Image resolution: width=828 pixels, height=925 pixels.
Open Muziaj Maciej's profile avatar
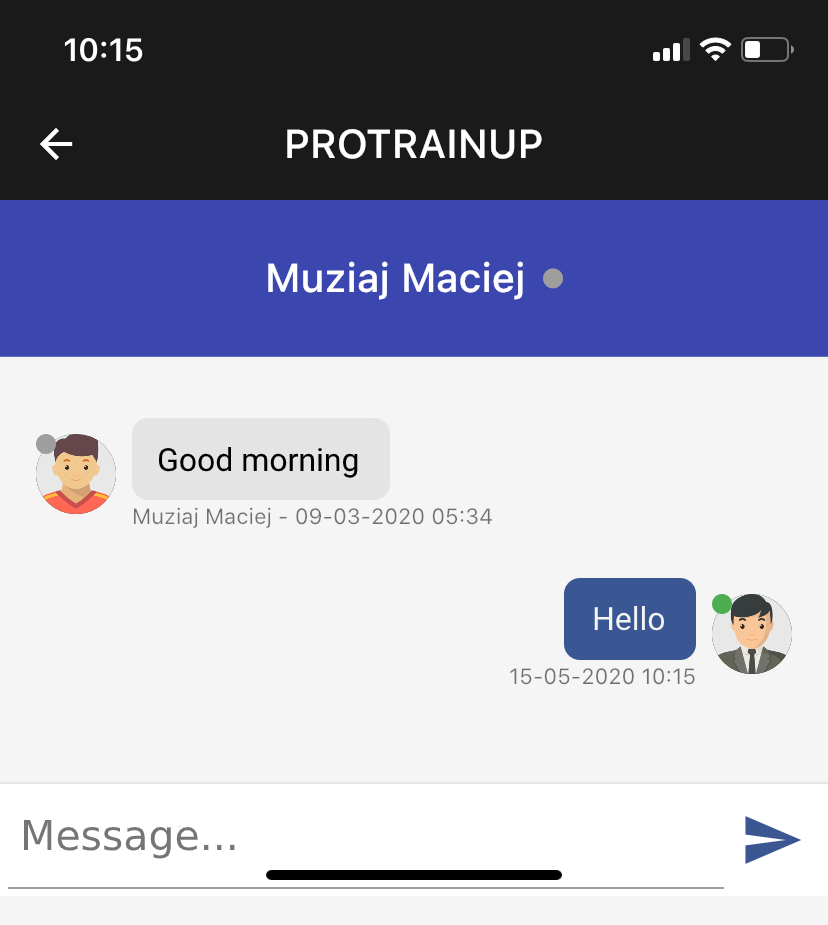pyautogui.click(x=75, y=475)
